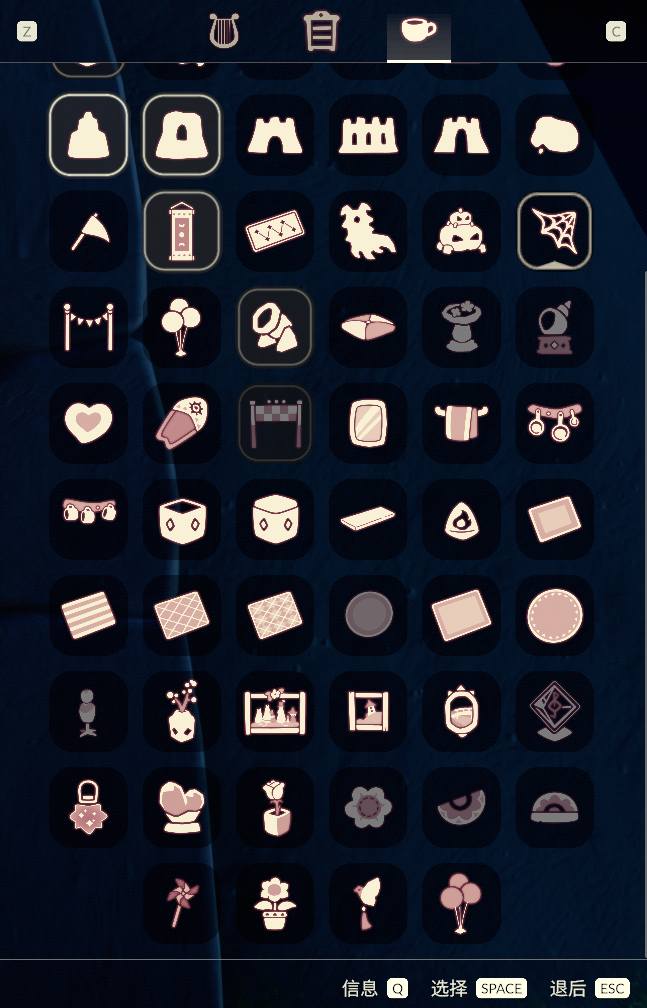647x1008 pixels.
Task: Select the white balloon bunch item
Action: pyautogui.click(x=181, y=327)
